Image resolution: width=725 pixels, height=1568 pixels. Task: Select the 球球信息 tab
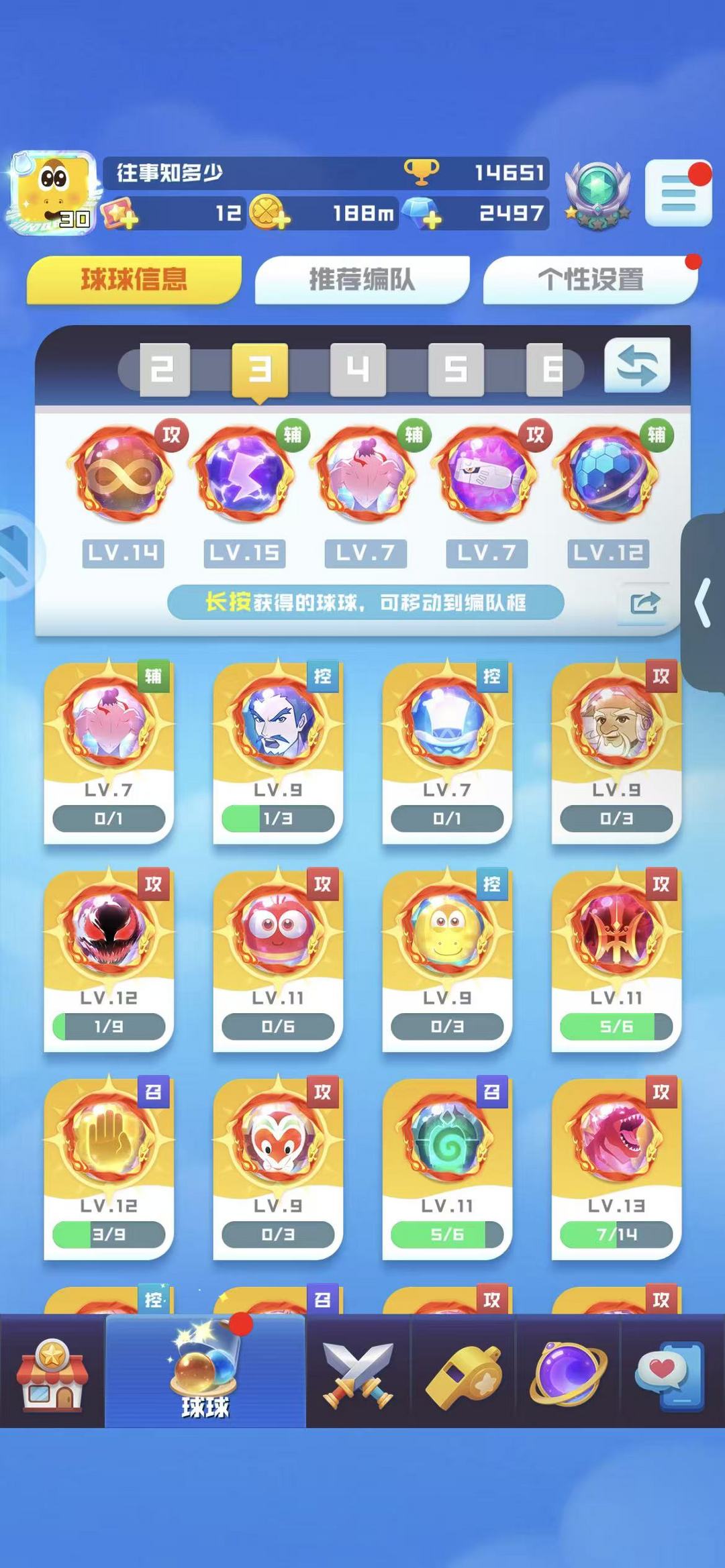coord(134,280)
